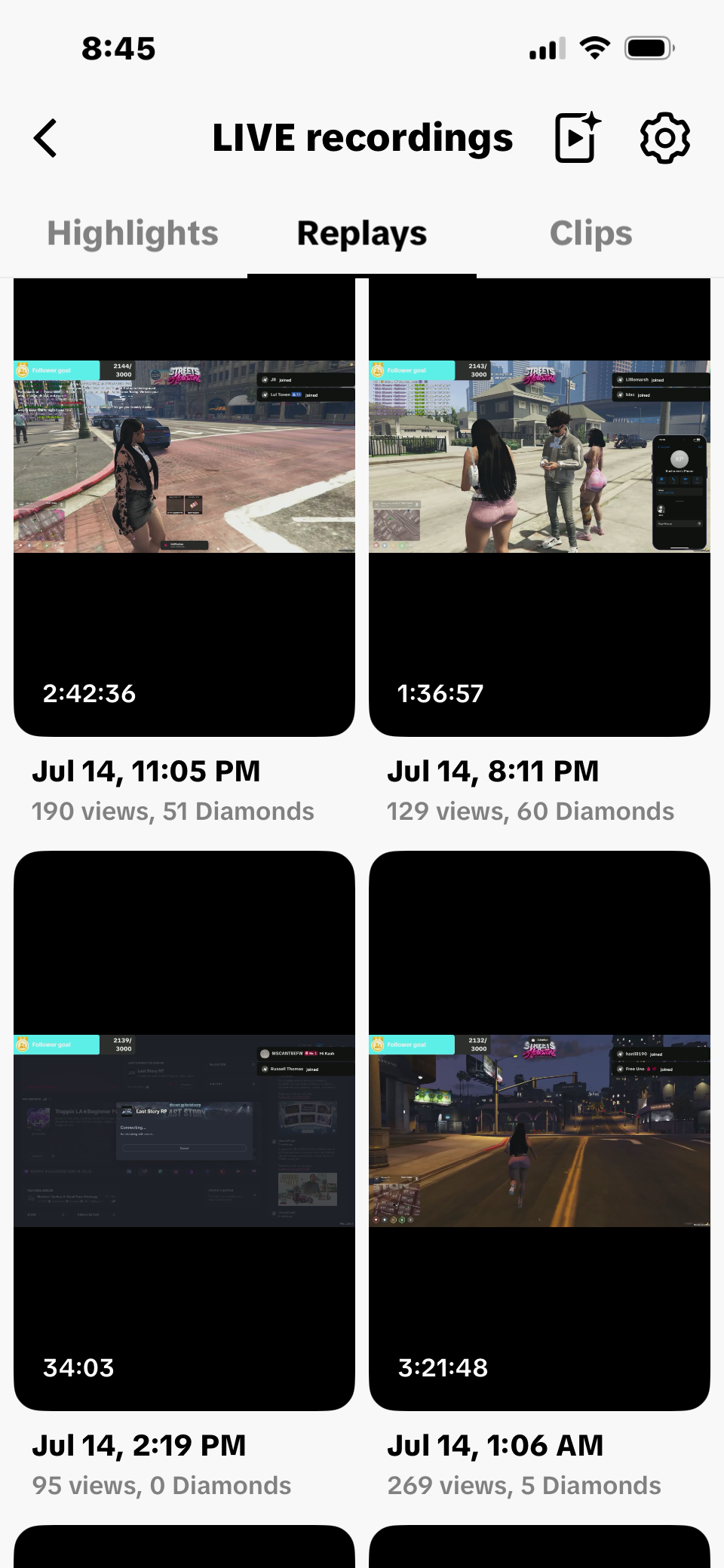Open the Jul 14, 11:05 PM replay

[184, 508]
